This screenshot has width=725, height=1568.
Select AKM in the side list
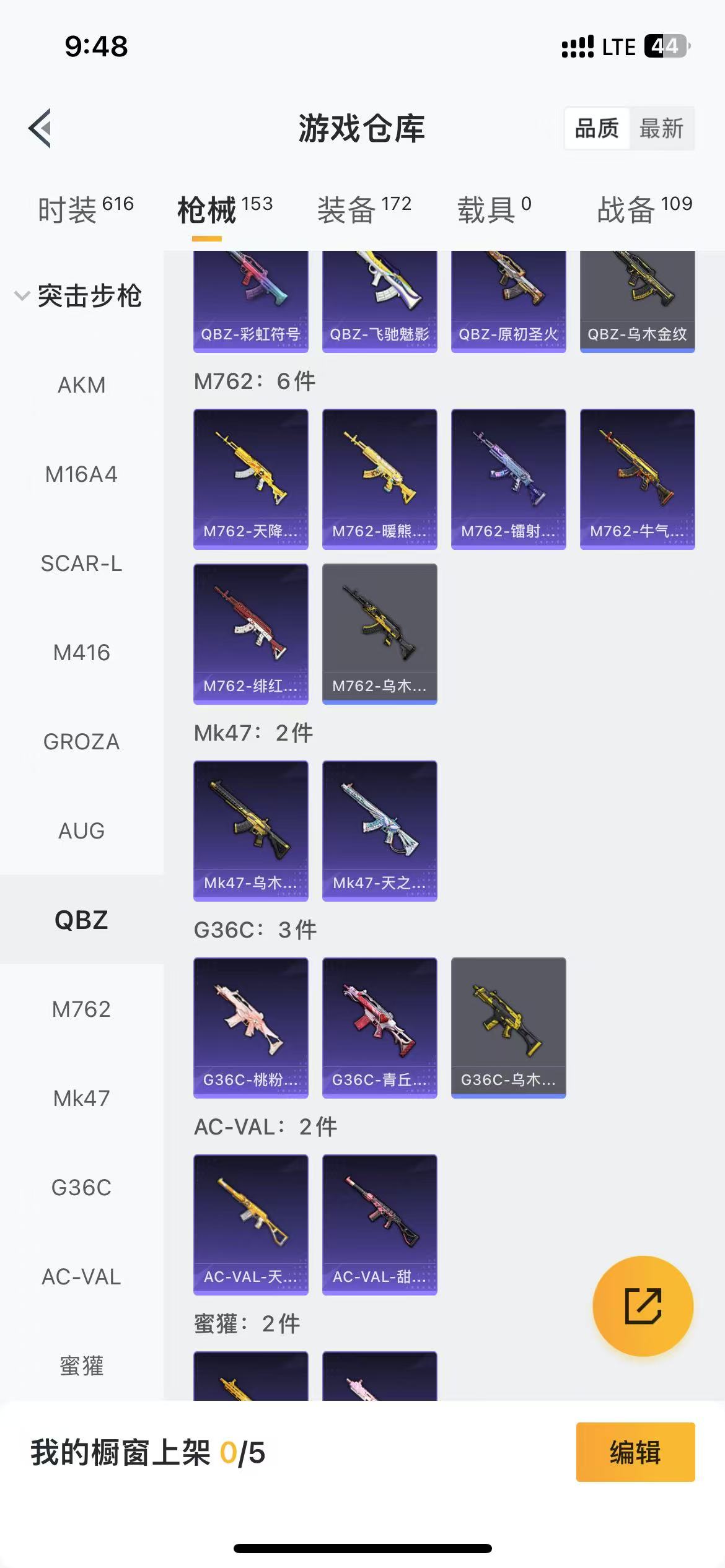81,385
